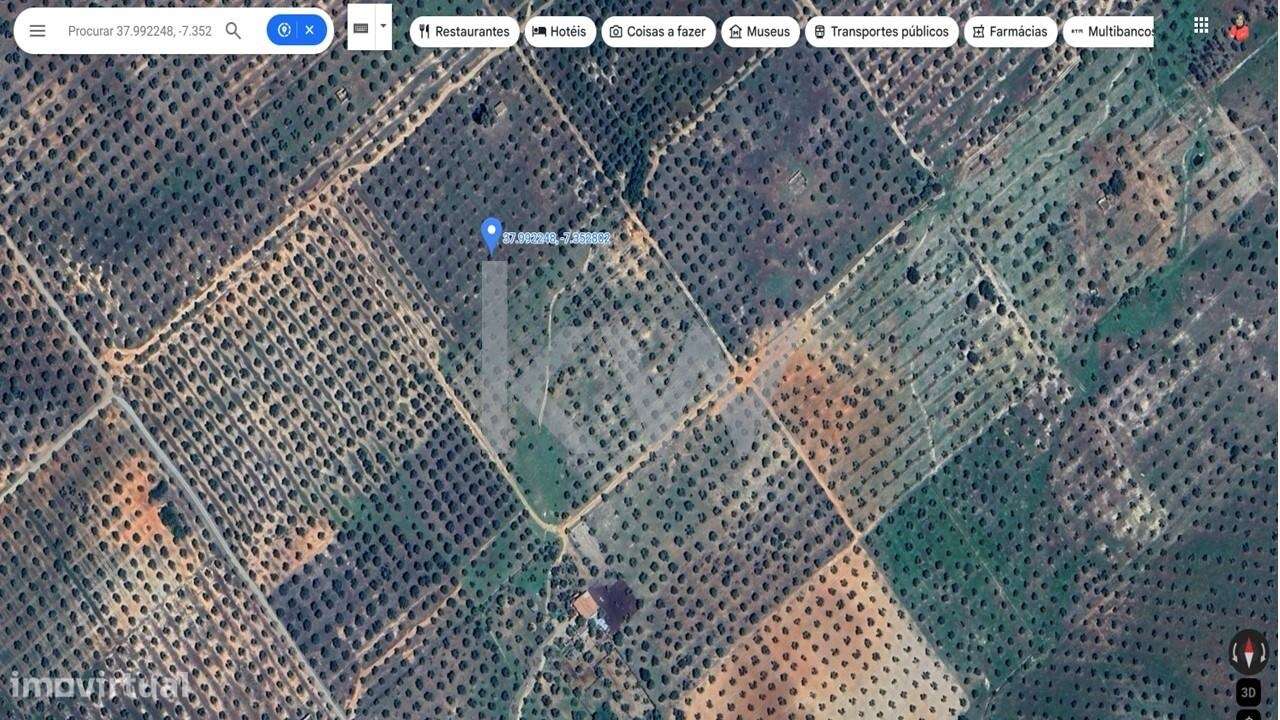Viewport: 1280px width, 720px height.
Task: Select the Multibancos chip
Action: click(x=1110, y=32)
